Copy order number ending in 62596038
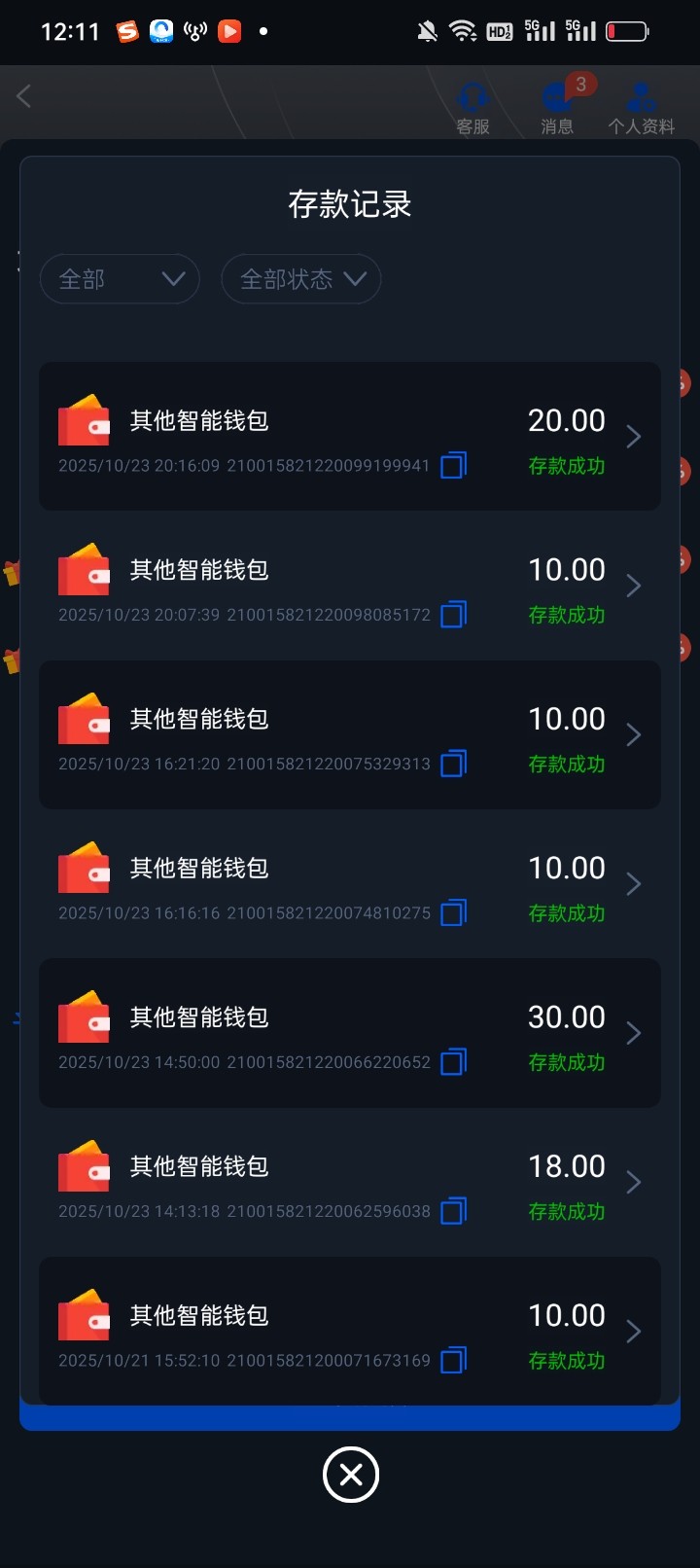Screen dimensions: 700x1568 point(453,1211)
